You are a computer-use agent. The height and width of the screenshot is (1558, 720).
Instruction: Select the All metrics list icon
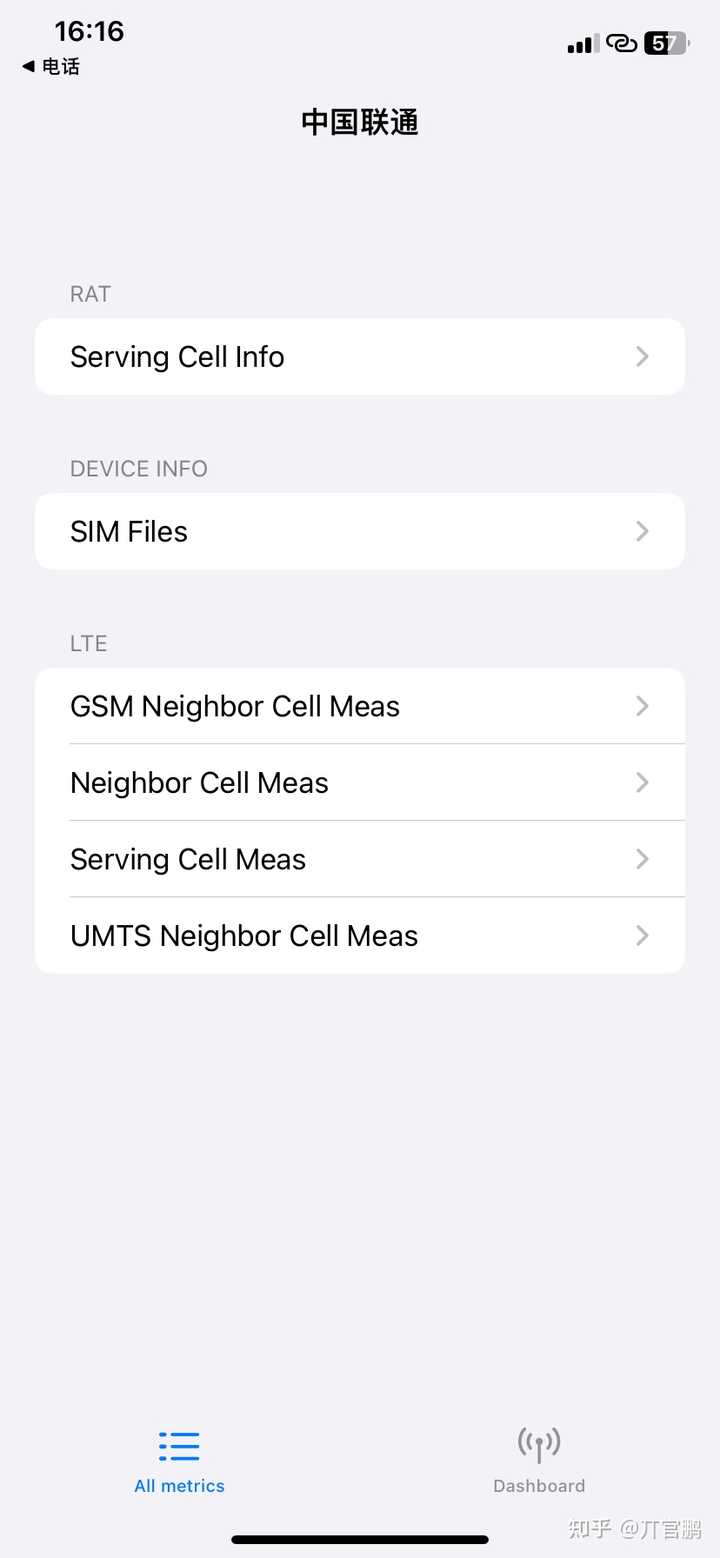(179, 1444)
